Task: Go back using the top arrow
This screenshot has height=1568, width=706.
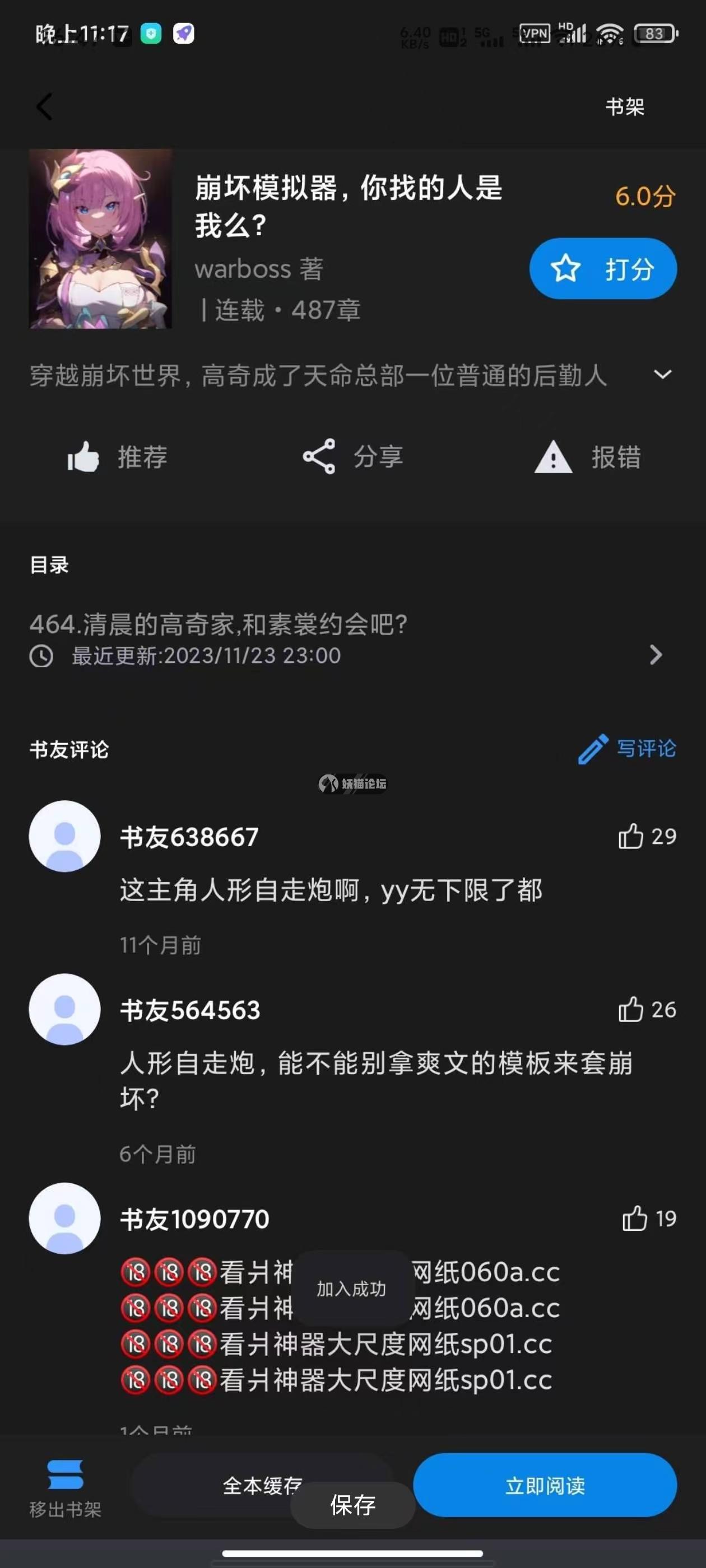Action: [44, 107]
